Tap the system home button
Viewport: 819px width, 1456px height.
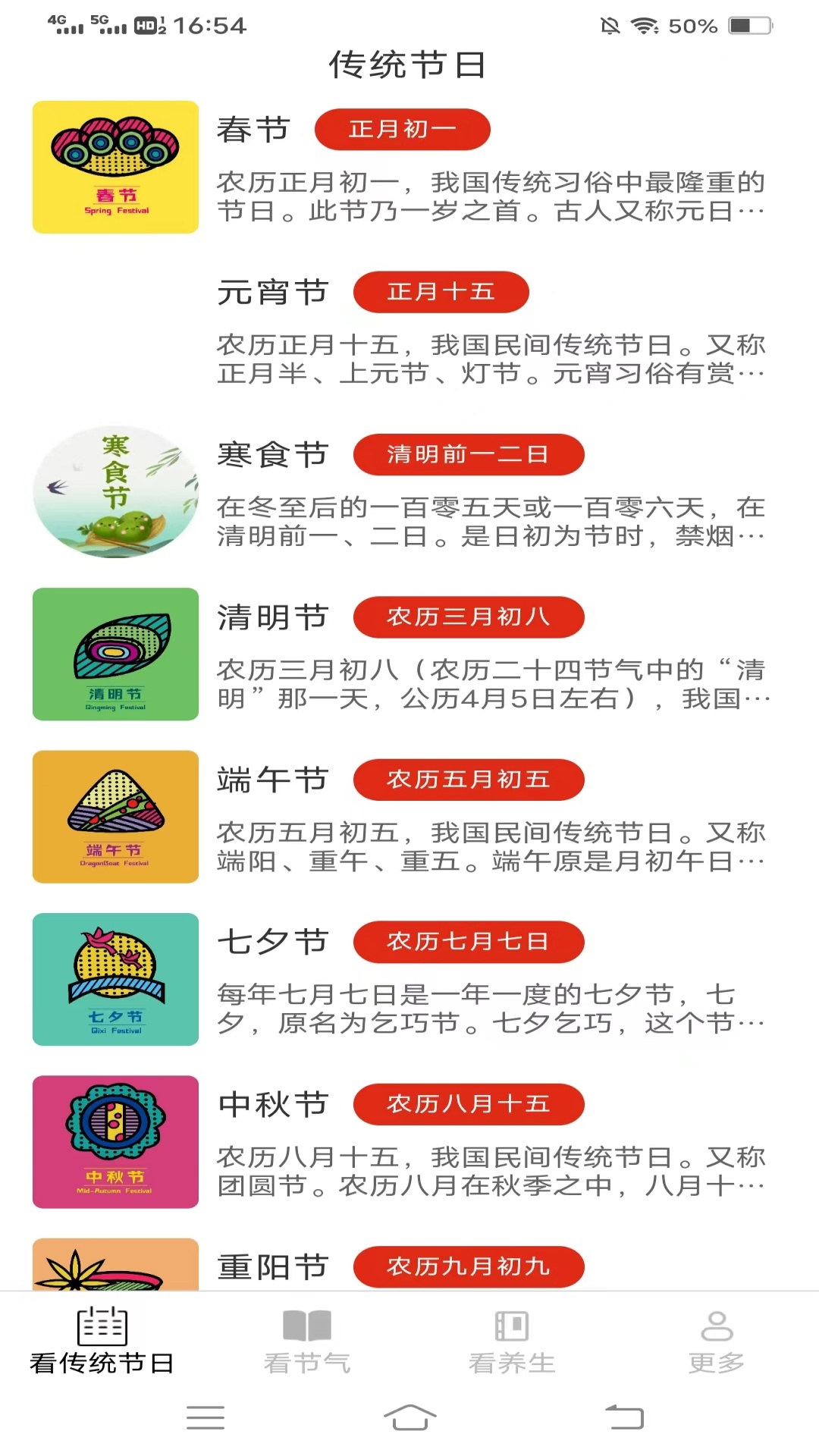tap(409, 1417)
